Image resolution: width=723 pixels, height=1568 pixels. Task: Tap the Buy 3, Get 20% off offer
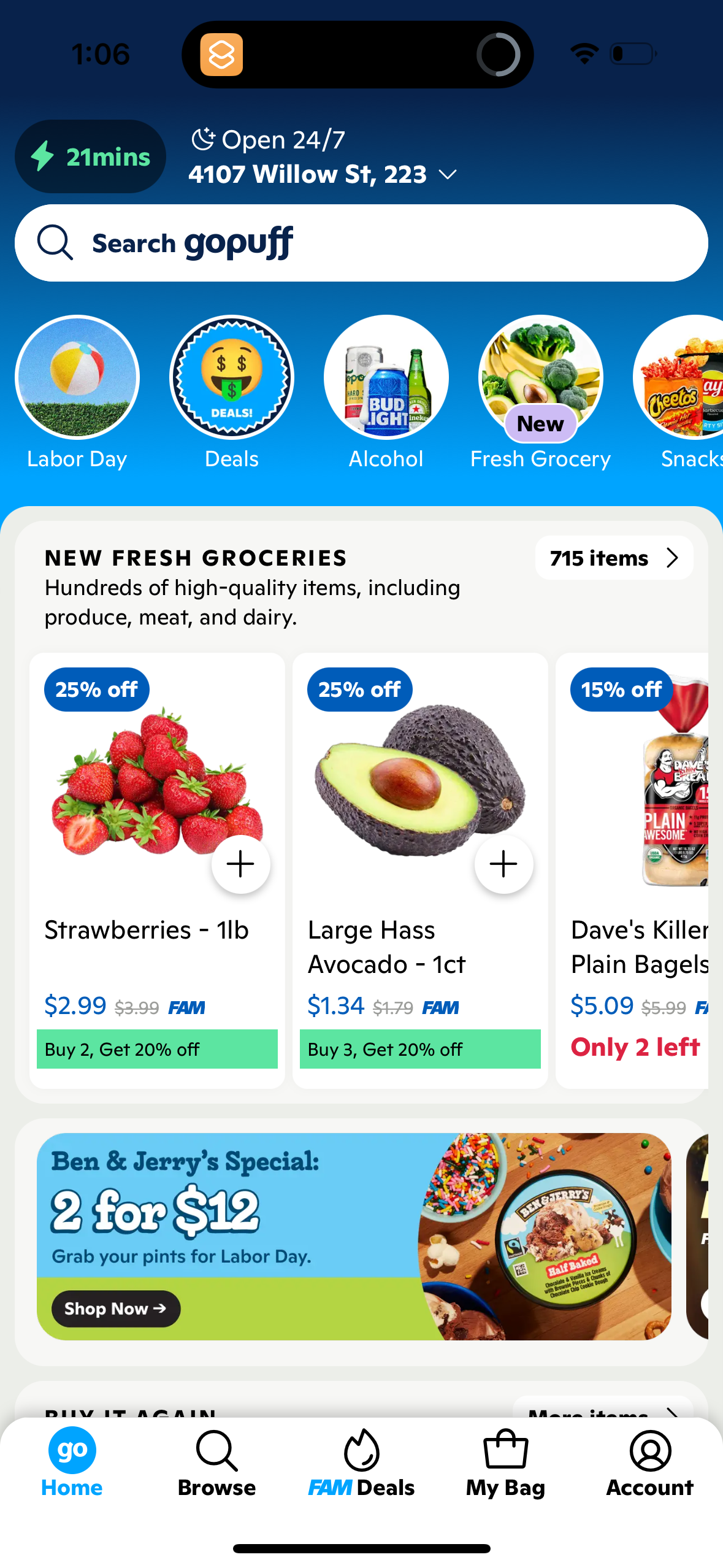tap(419, 1049)
